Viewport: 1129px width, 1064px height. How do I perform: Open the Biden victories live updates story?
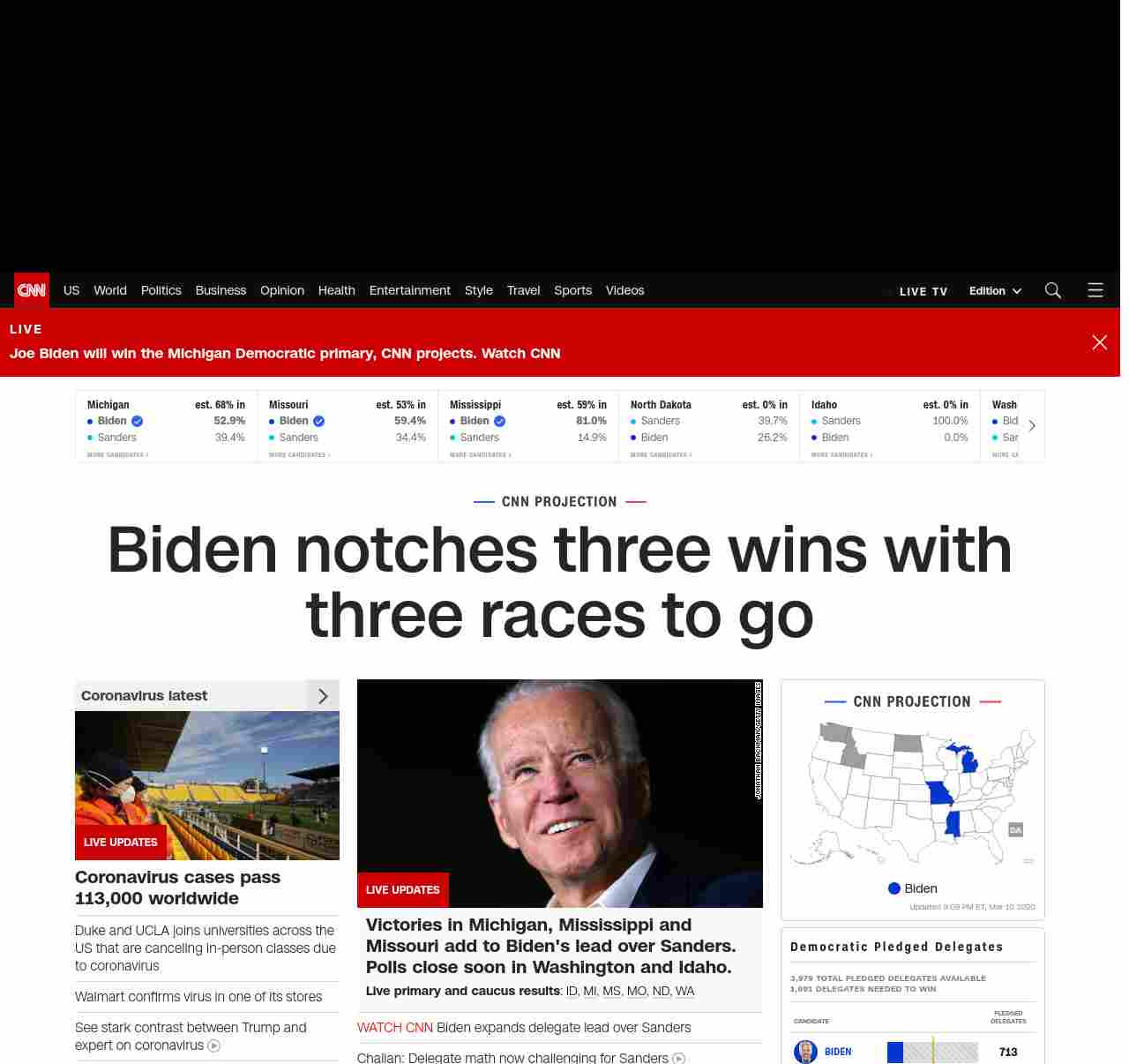click(x=550, y=946)
